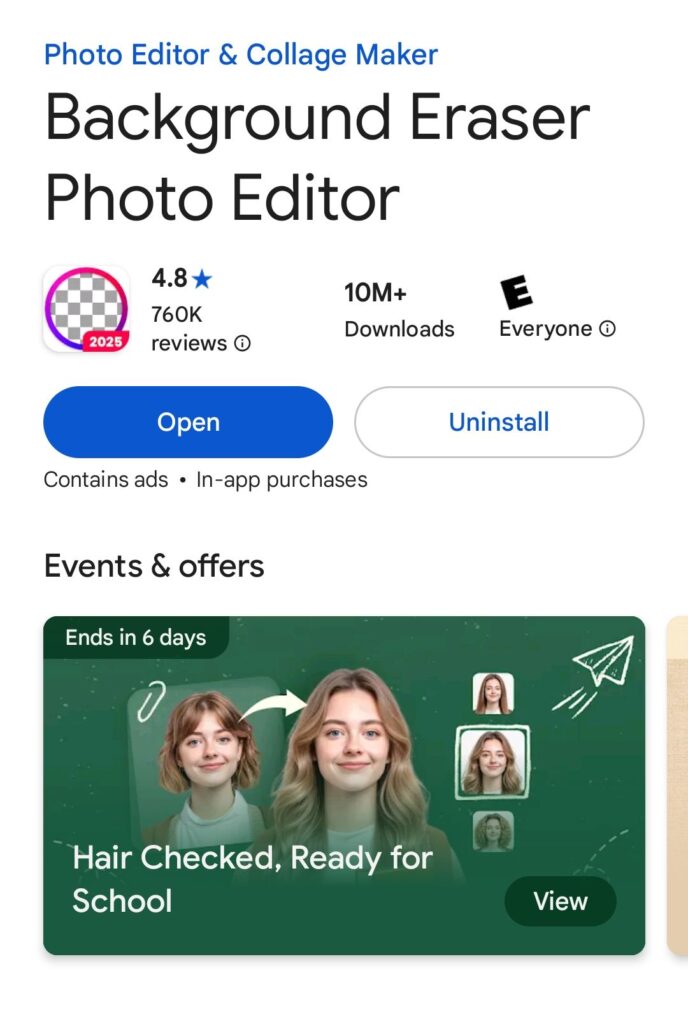
Task: View the Everyone content rating info
Action: (x=607, y=329)
